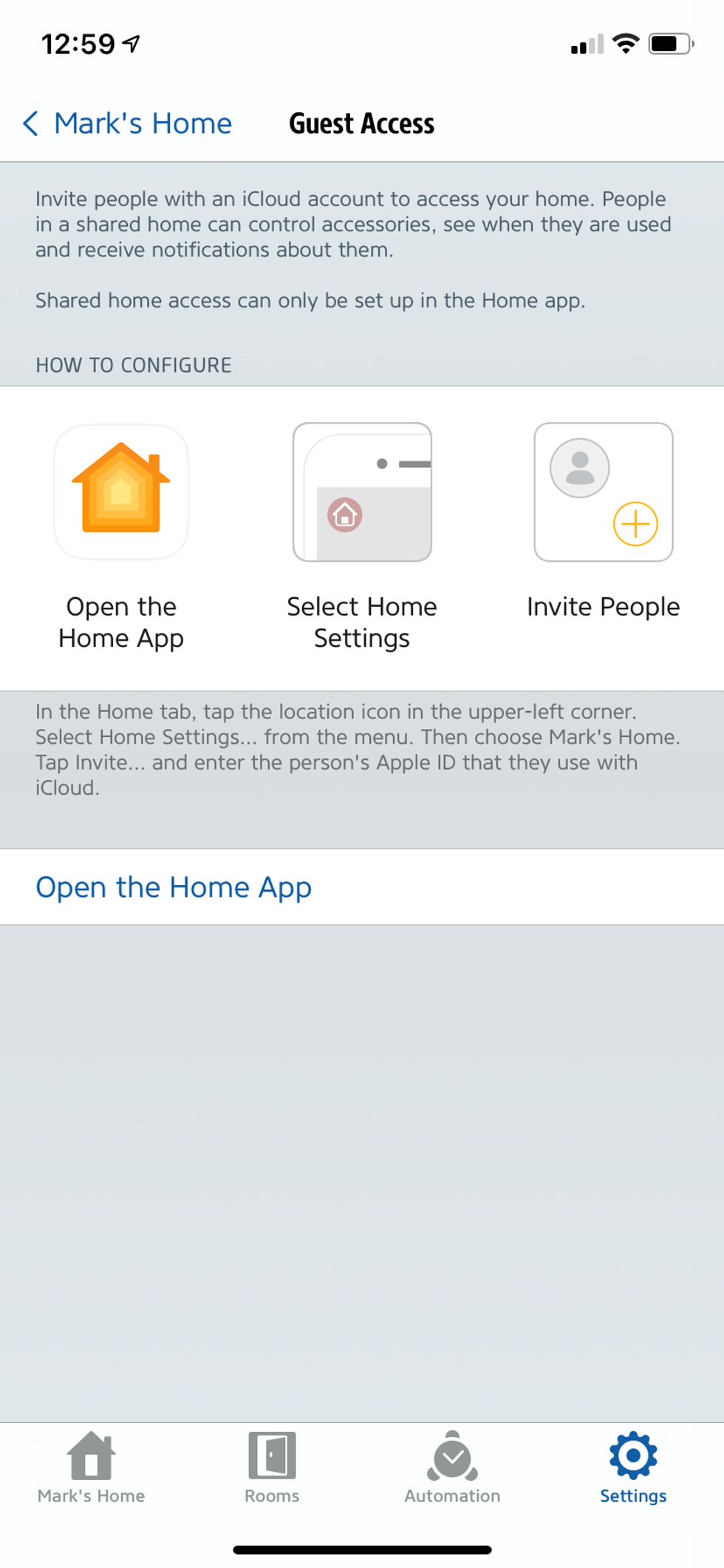Open the Automation tab
Viewport: 724px width, 1568px height.
[452, 1467]
